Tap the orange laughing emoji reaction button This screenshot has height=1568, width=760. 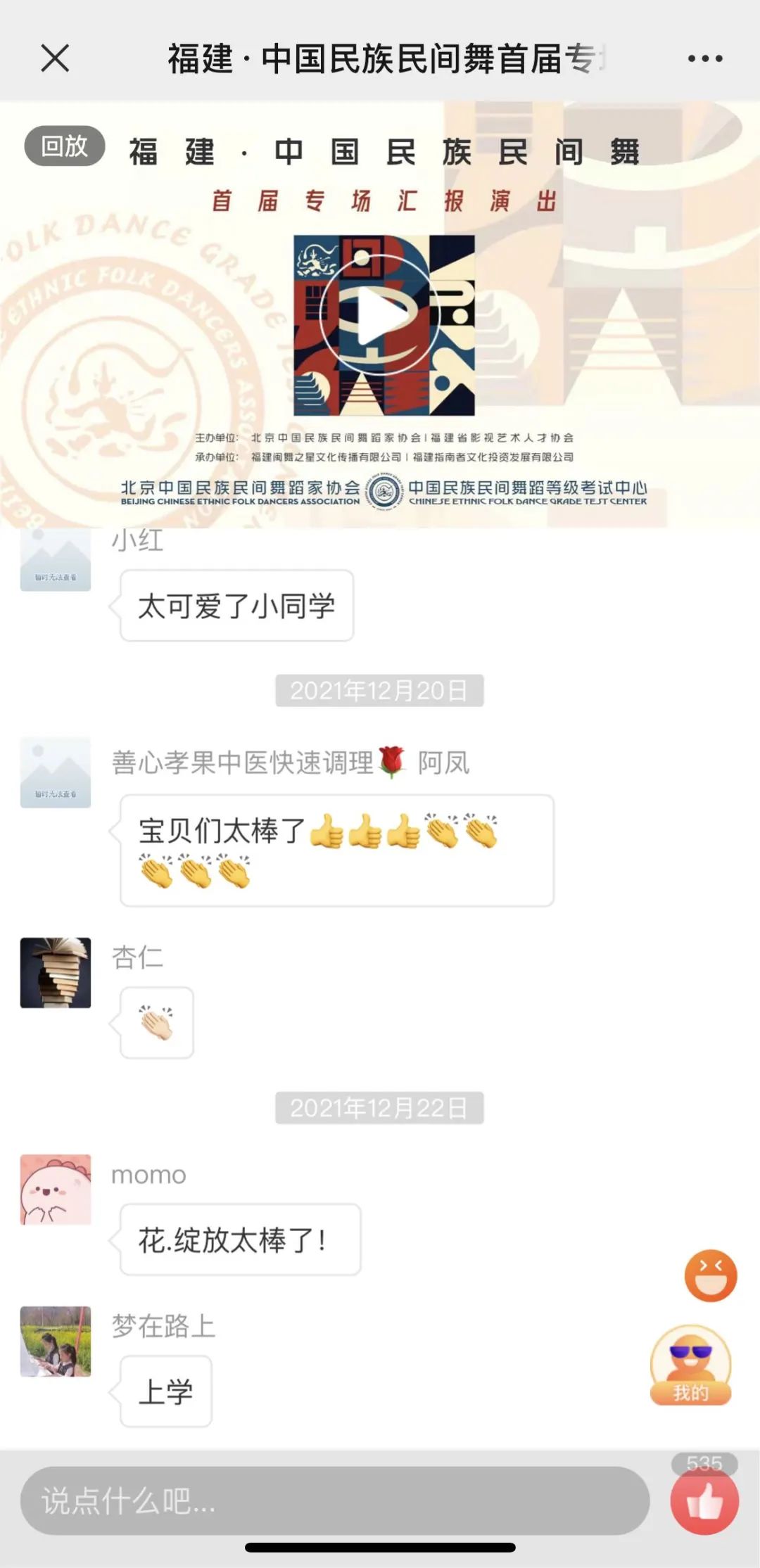[x=711, y=1275]
